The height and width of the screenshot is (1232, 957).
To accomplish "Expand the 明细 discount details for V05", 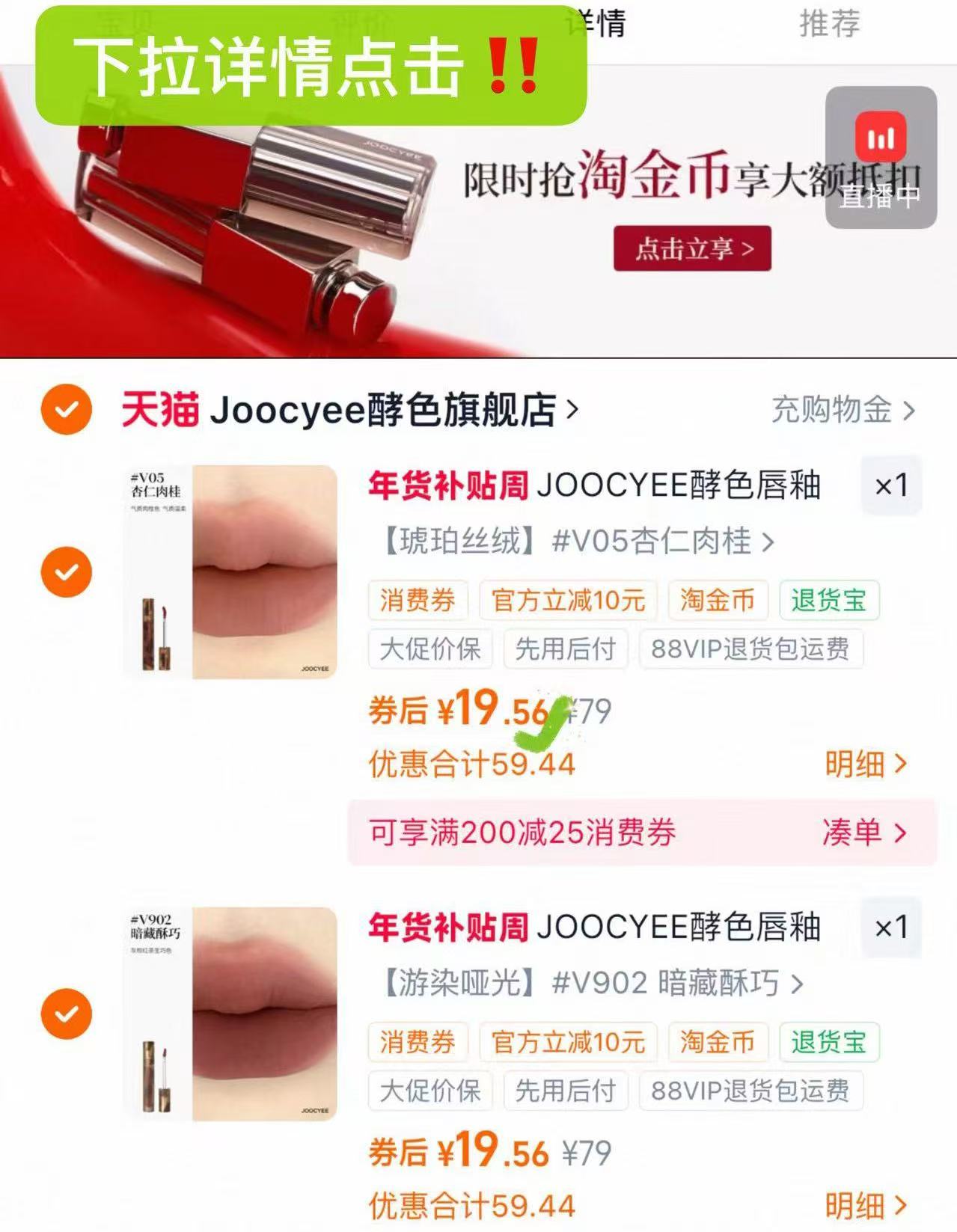I will coord(865,764).
